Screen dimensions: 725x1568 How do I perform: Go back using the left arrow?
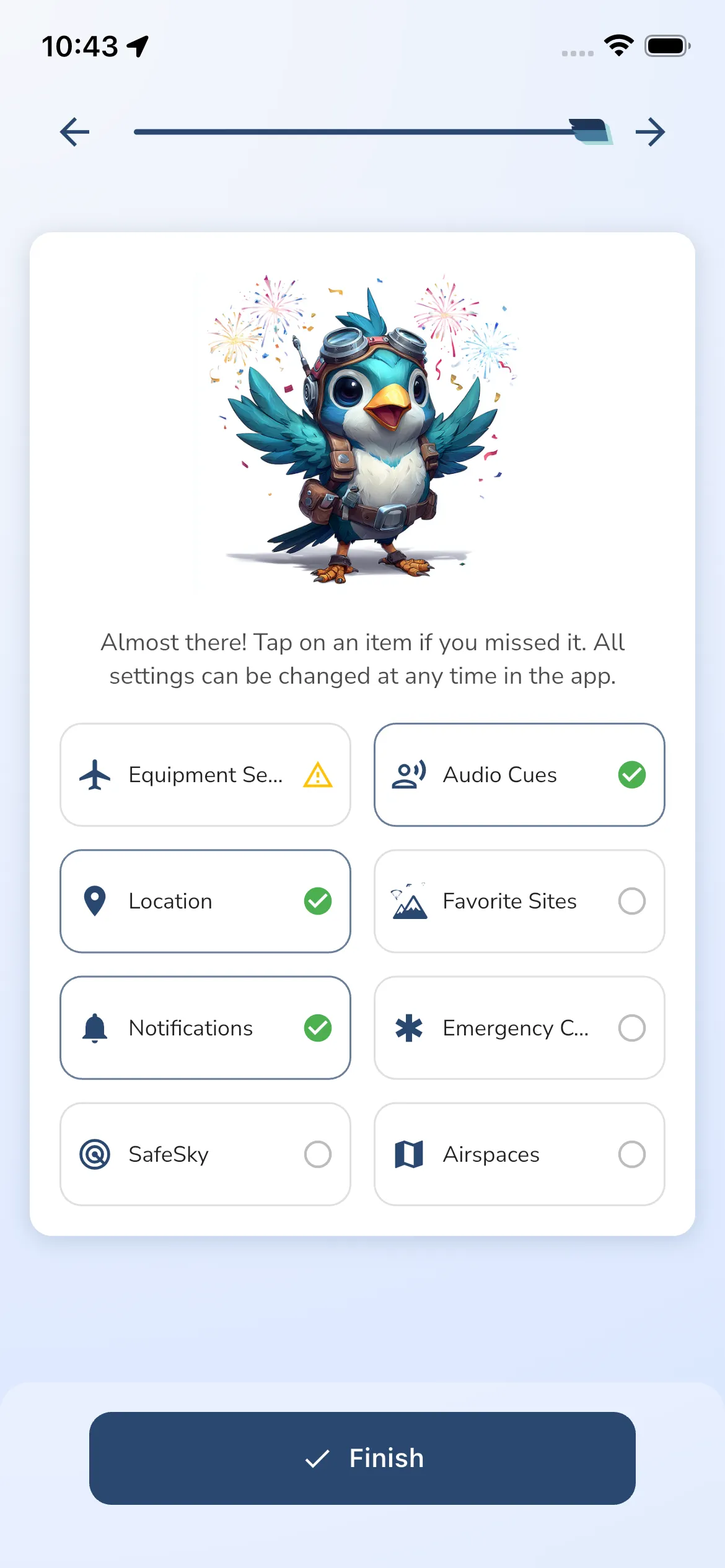click(x=72, y=131)
